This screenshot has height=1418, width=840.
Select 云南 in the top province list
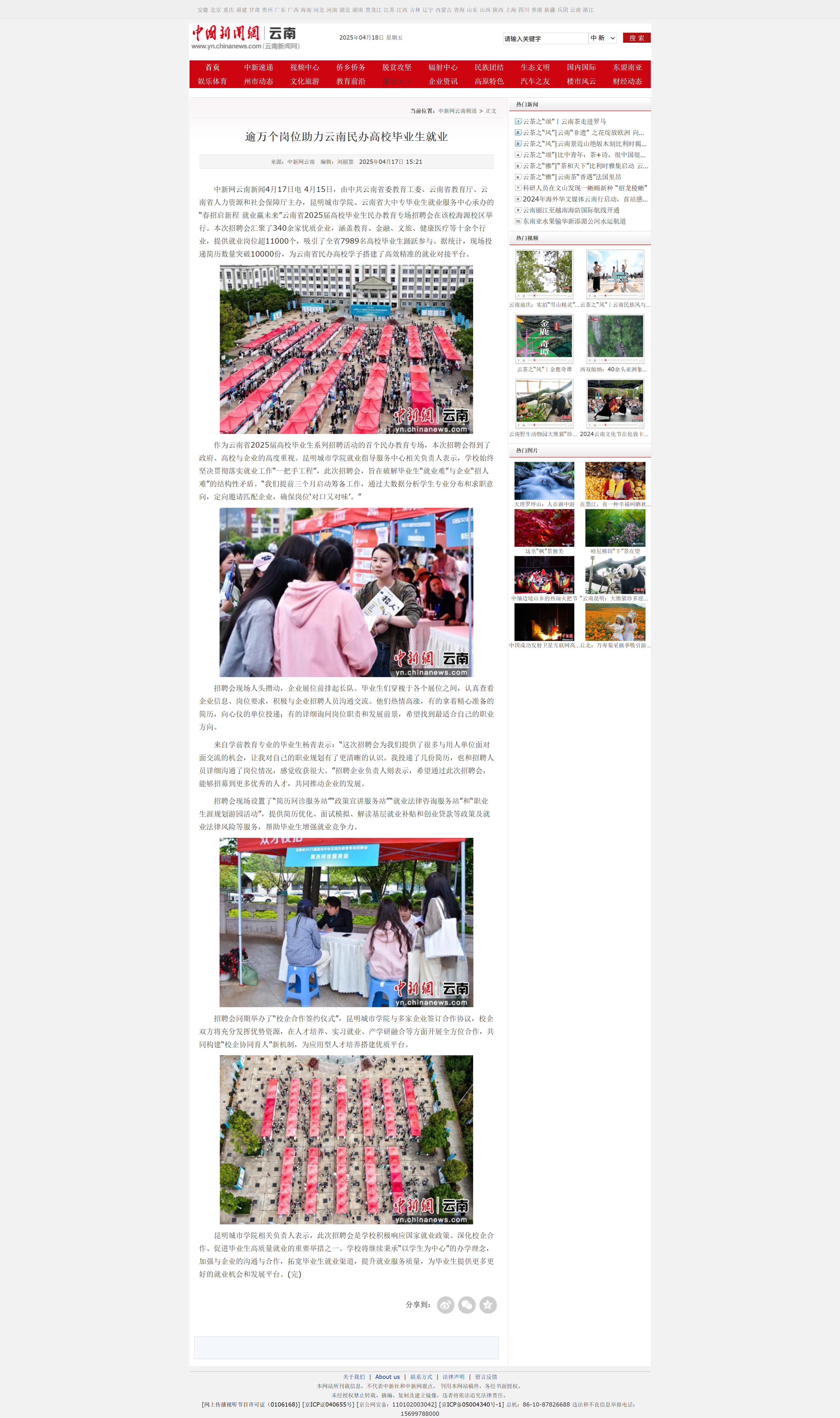[575, 10]
